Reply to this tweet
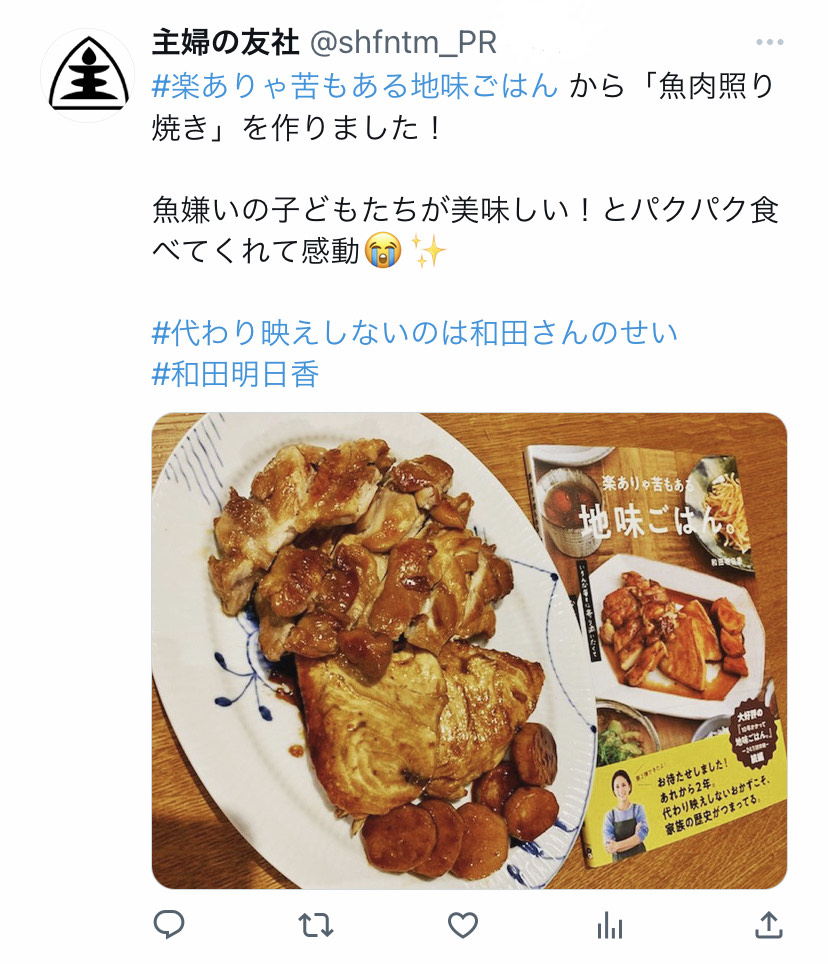Screen dimensions: 828x964 pos(169,925)
